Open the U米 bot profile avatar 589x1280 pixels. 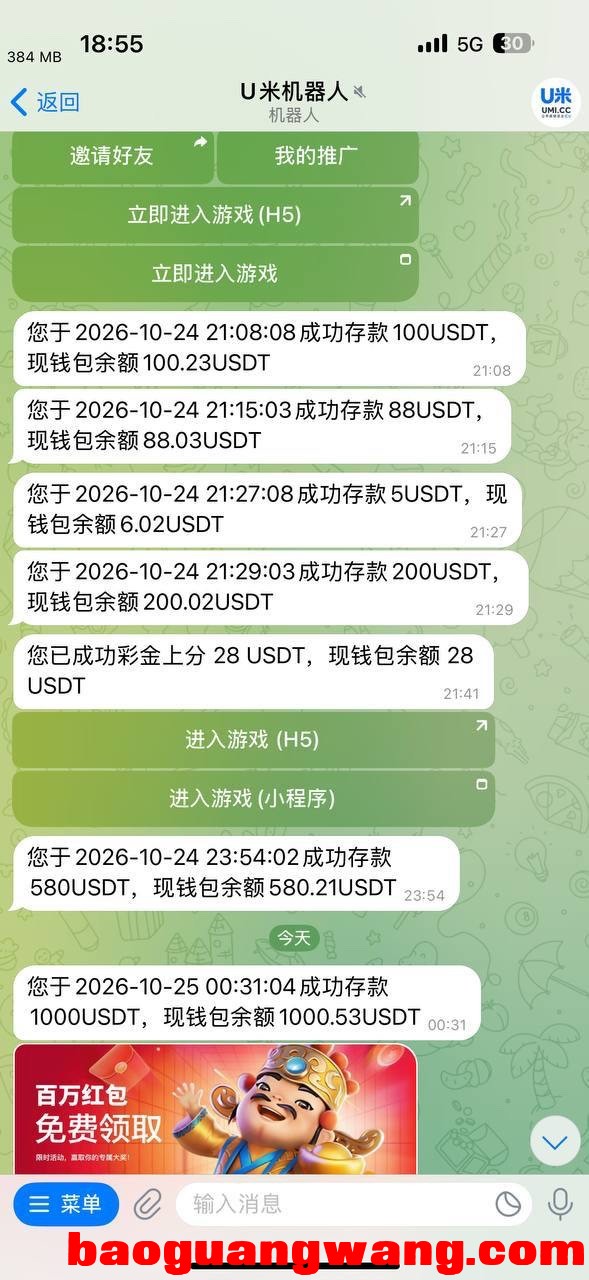click(555, 101)
